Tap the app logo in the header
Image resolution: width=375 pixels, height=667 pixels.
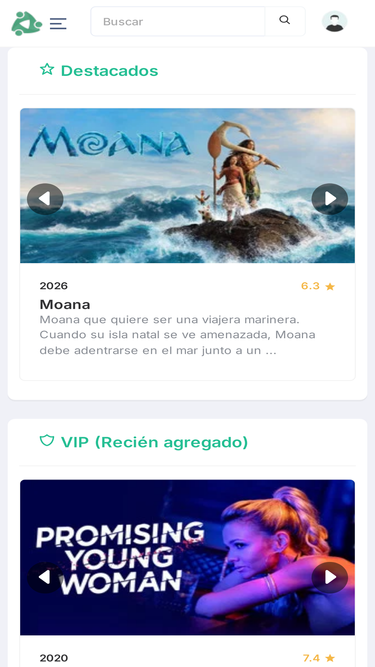point(26,23)
